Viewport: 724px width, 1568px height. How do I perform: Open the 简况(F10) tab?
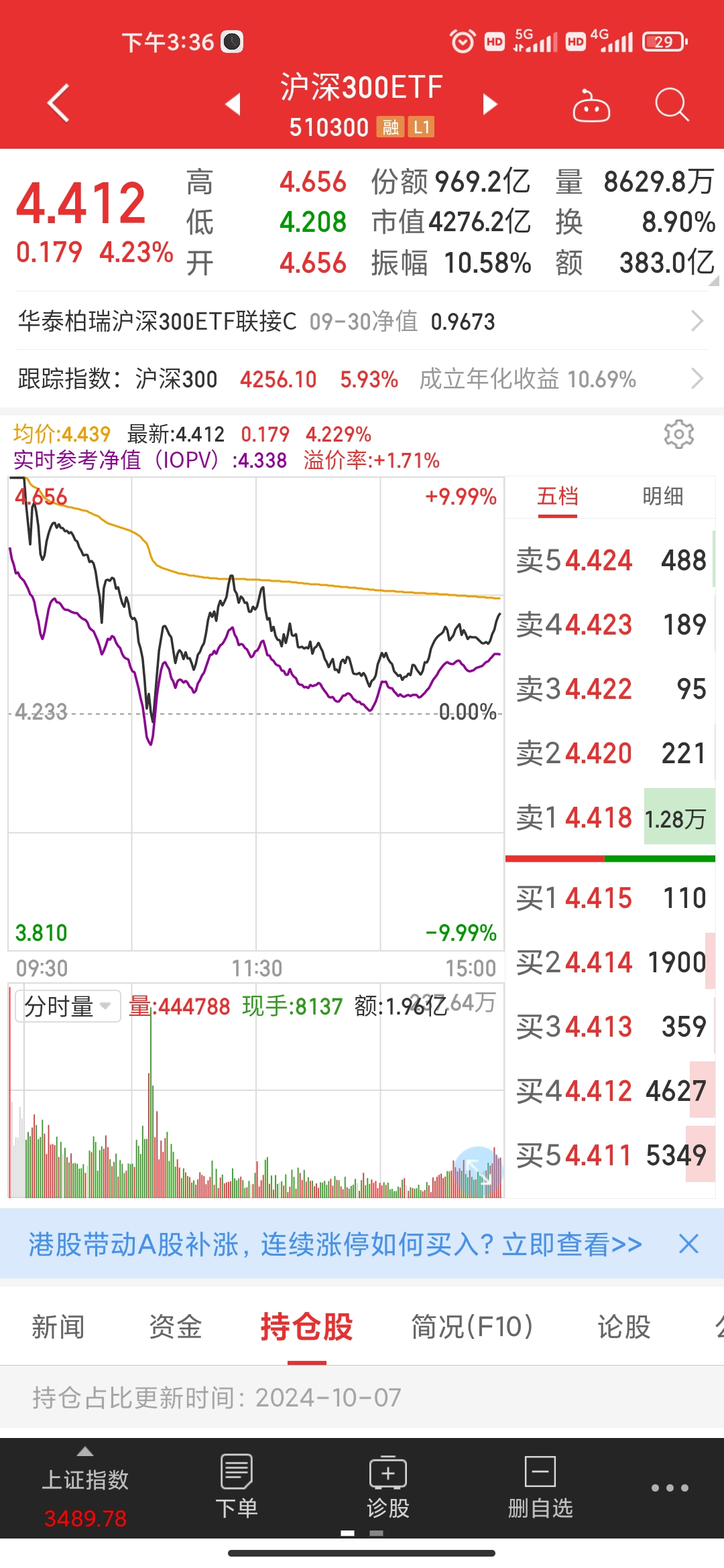pos(472,1326)
